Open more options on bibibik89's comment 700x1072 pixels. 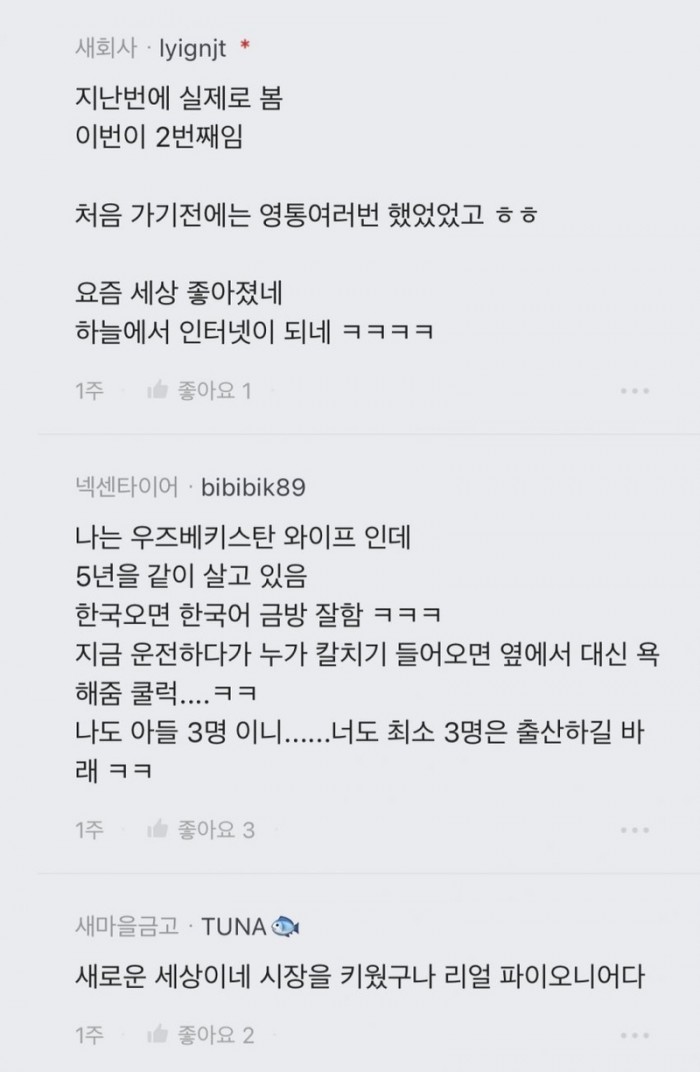635,830
